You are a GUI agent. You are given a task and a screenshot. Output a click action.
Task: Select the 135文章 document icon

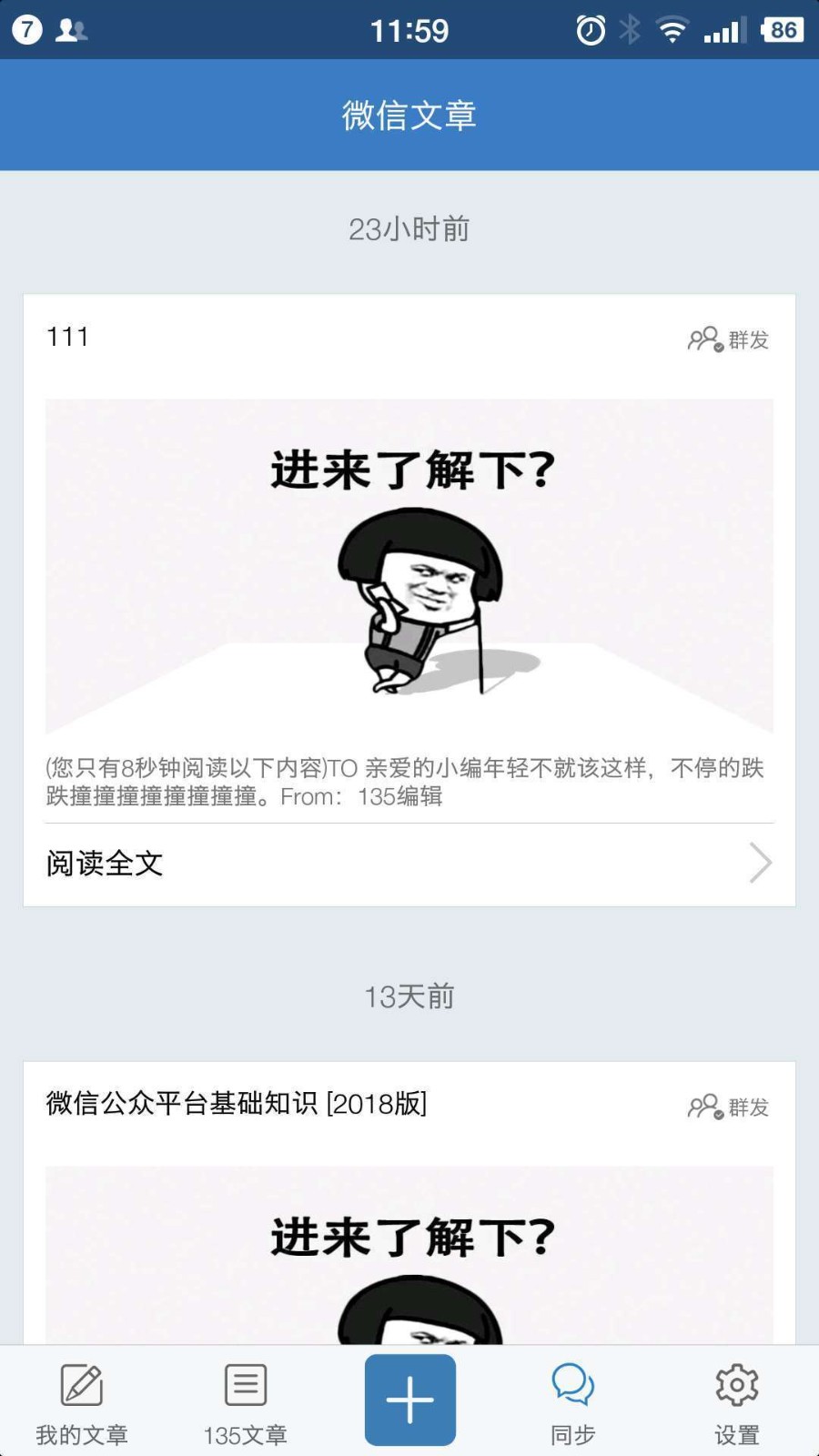click(x=244, y=1385)
